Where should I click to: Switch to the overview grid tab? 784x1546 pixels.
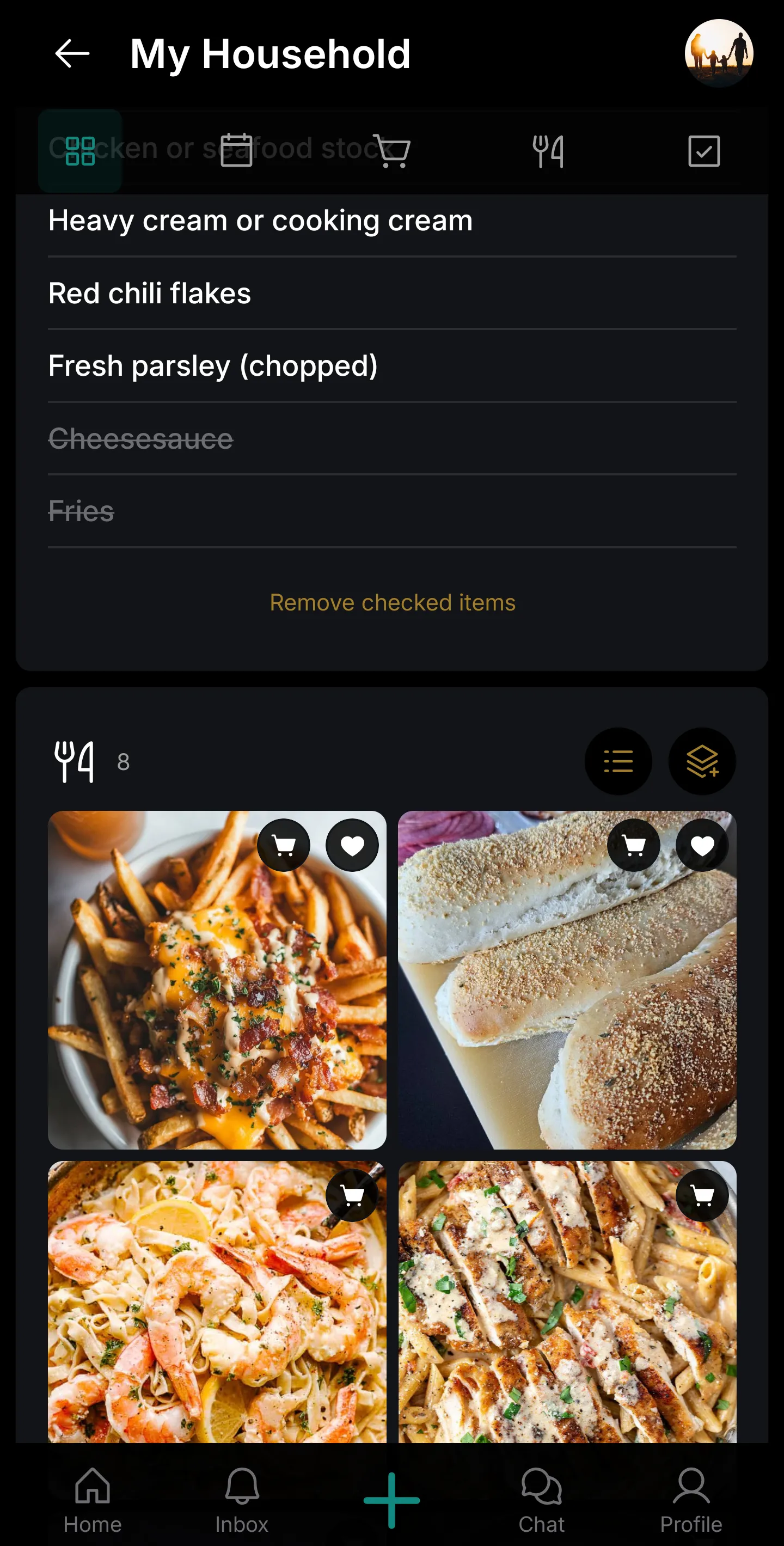tap(80, 151)
